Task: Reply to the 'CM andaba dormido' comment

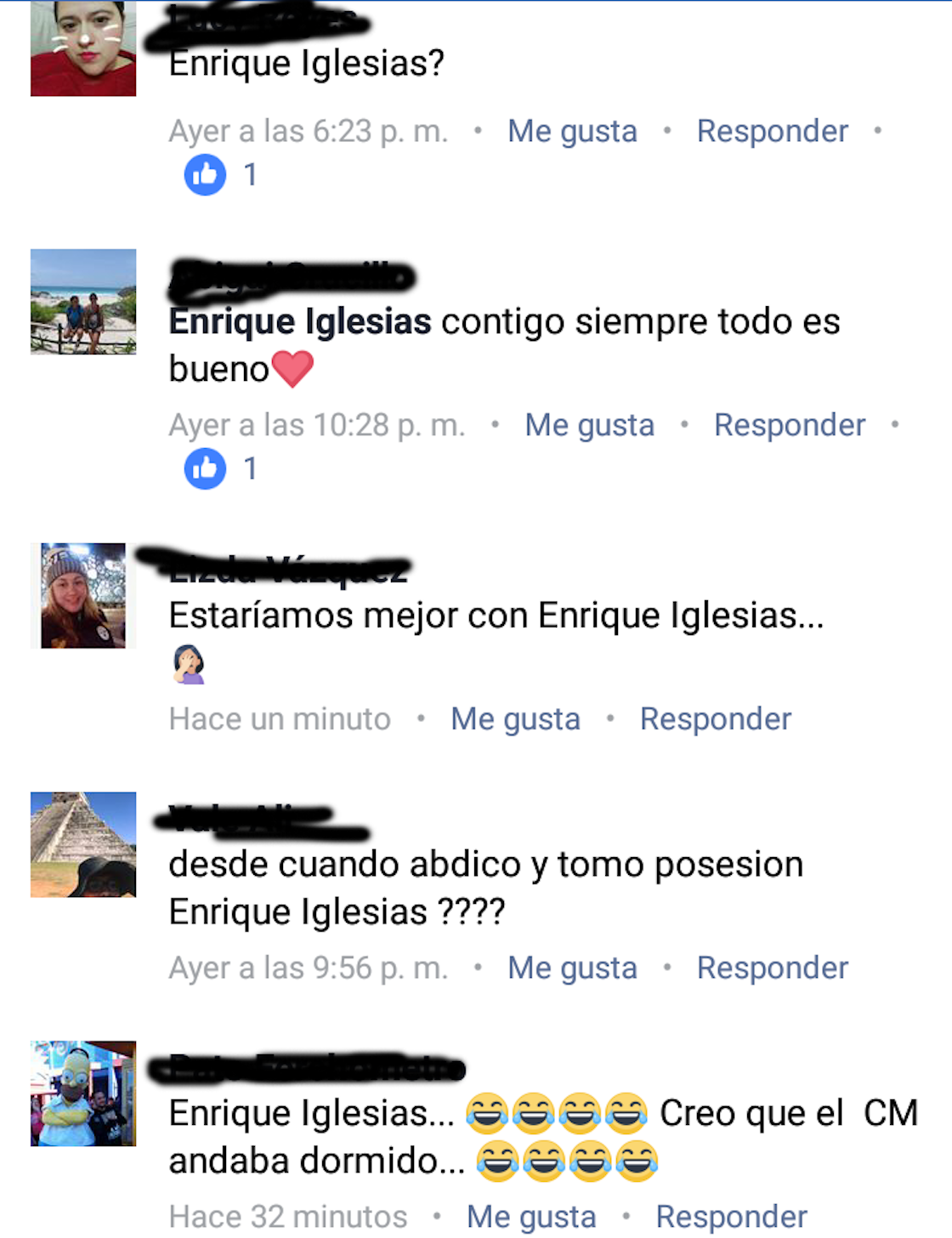Action: (731, 1217)
